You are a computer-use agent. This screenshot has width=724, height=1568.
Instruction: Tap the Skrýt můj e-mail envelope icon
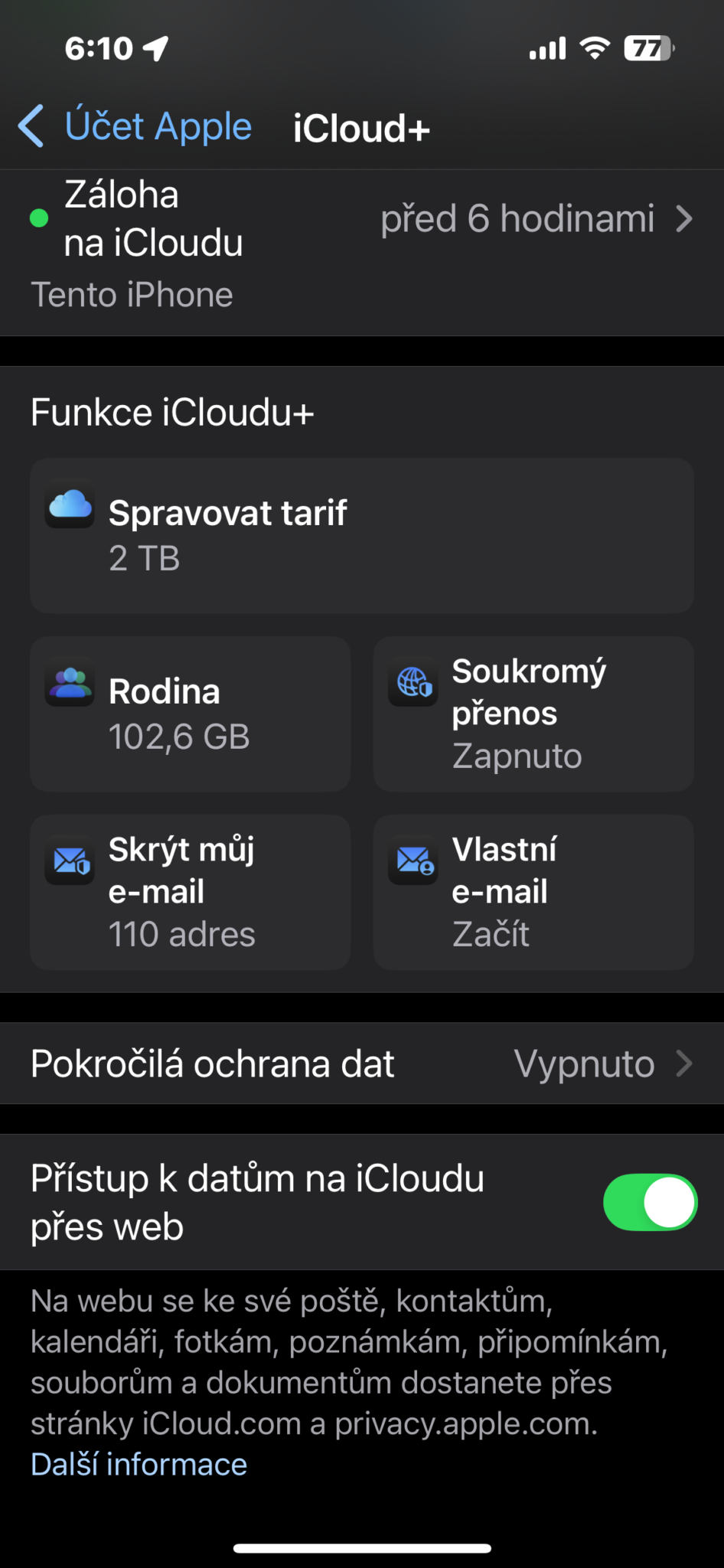(70, 861)
